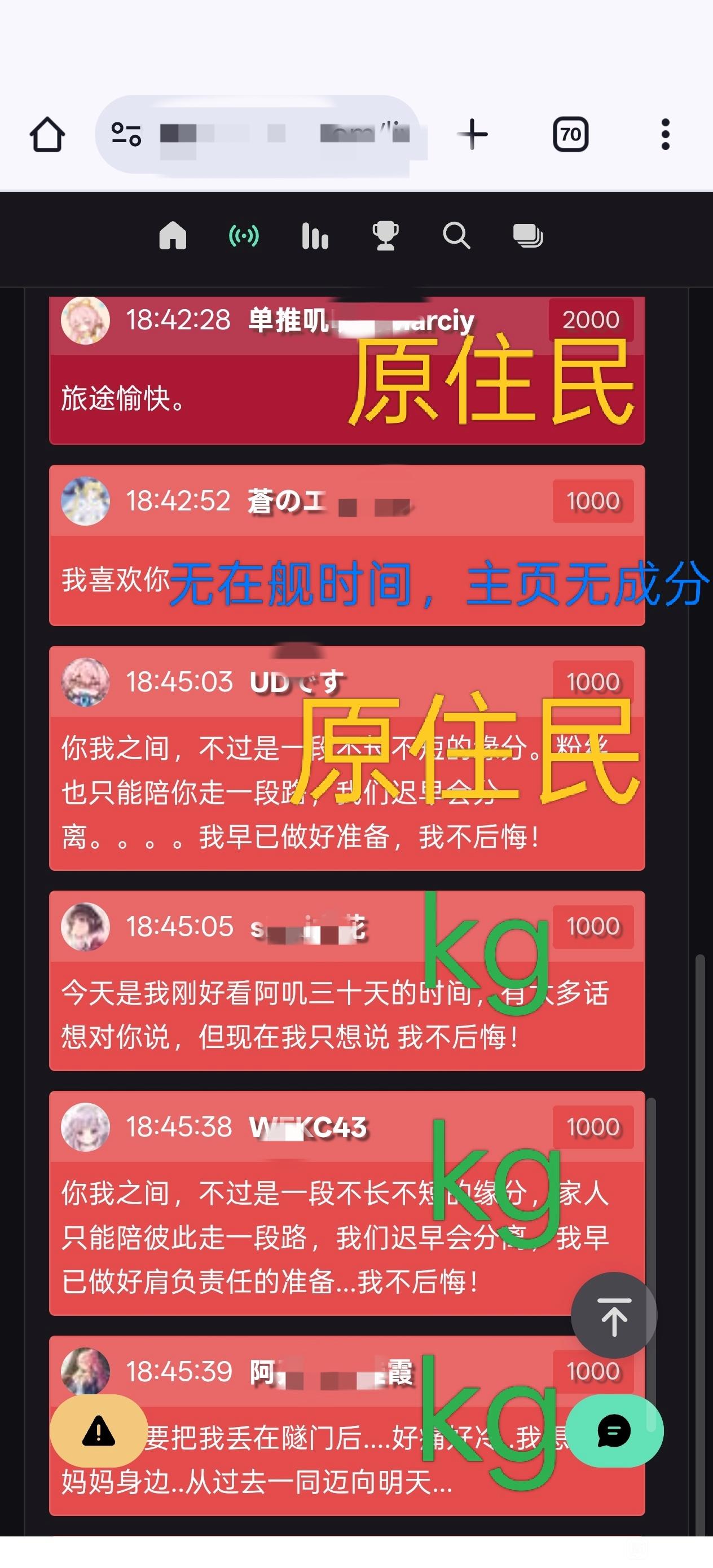Open the bar chart statistics icon

[x=315, y=236]
